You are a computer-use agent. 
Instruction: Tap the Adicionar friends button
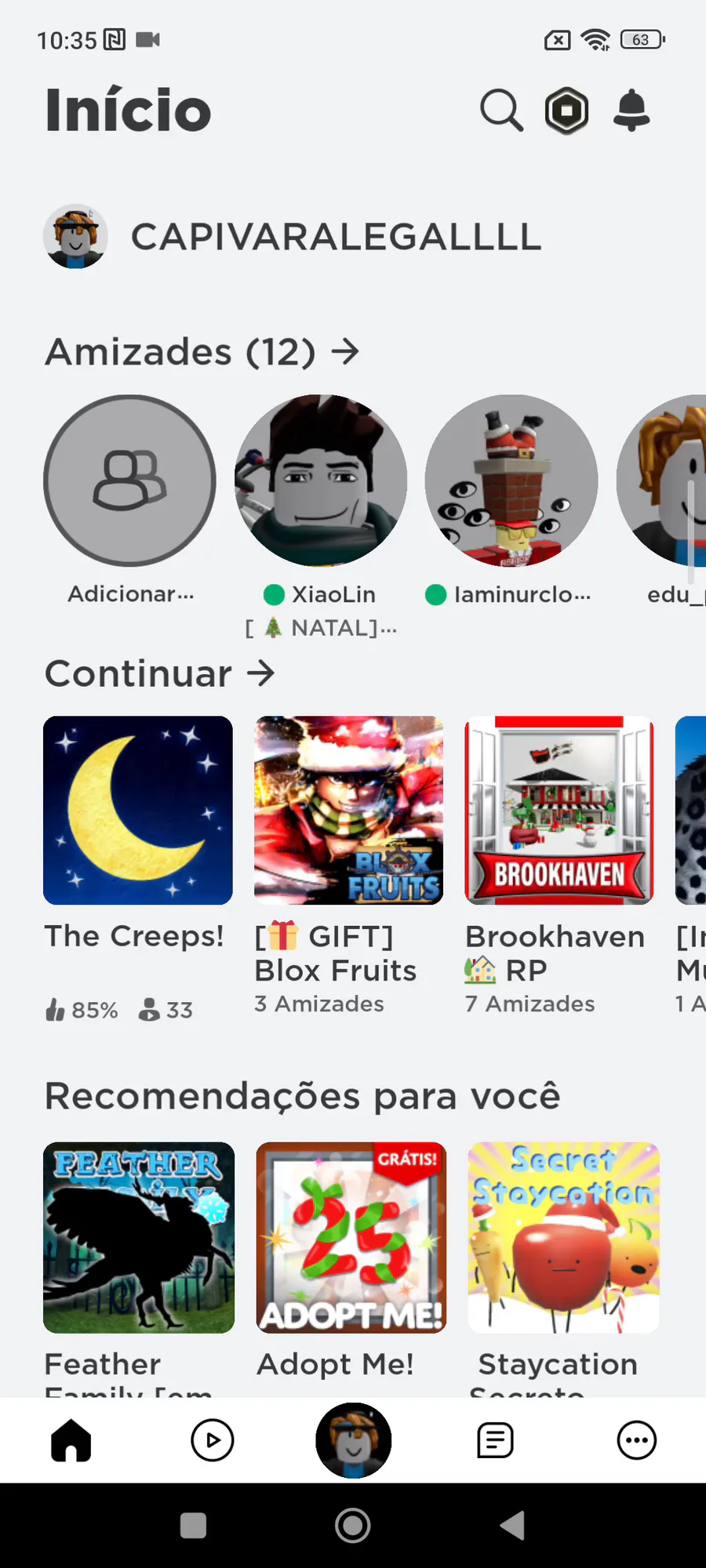(x=129, y=481)
